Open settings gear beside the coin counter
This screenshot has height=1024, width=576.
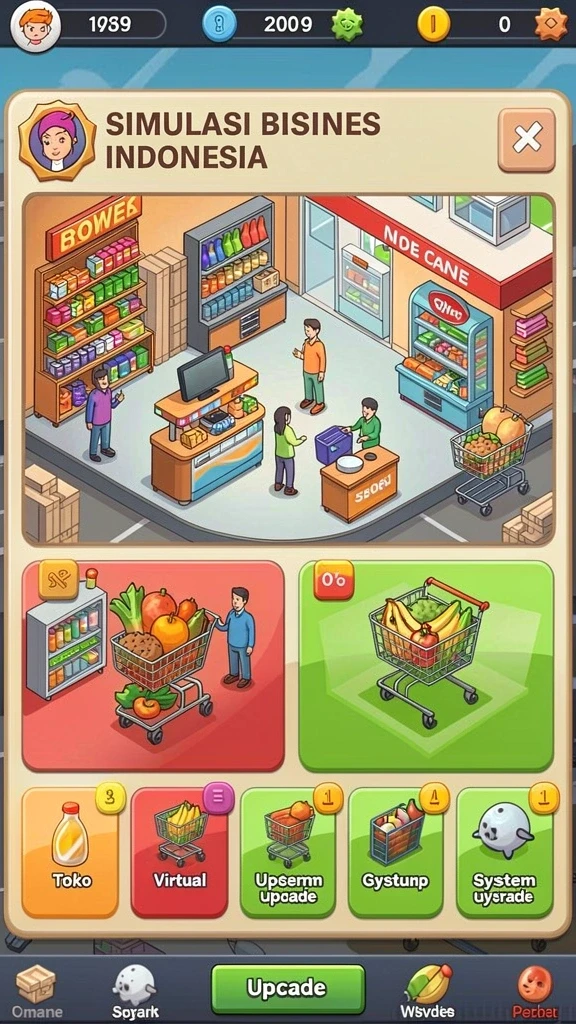click(x=550, y=25)
